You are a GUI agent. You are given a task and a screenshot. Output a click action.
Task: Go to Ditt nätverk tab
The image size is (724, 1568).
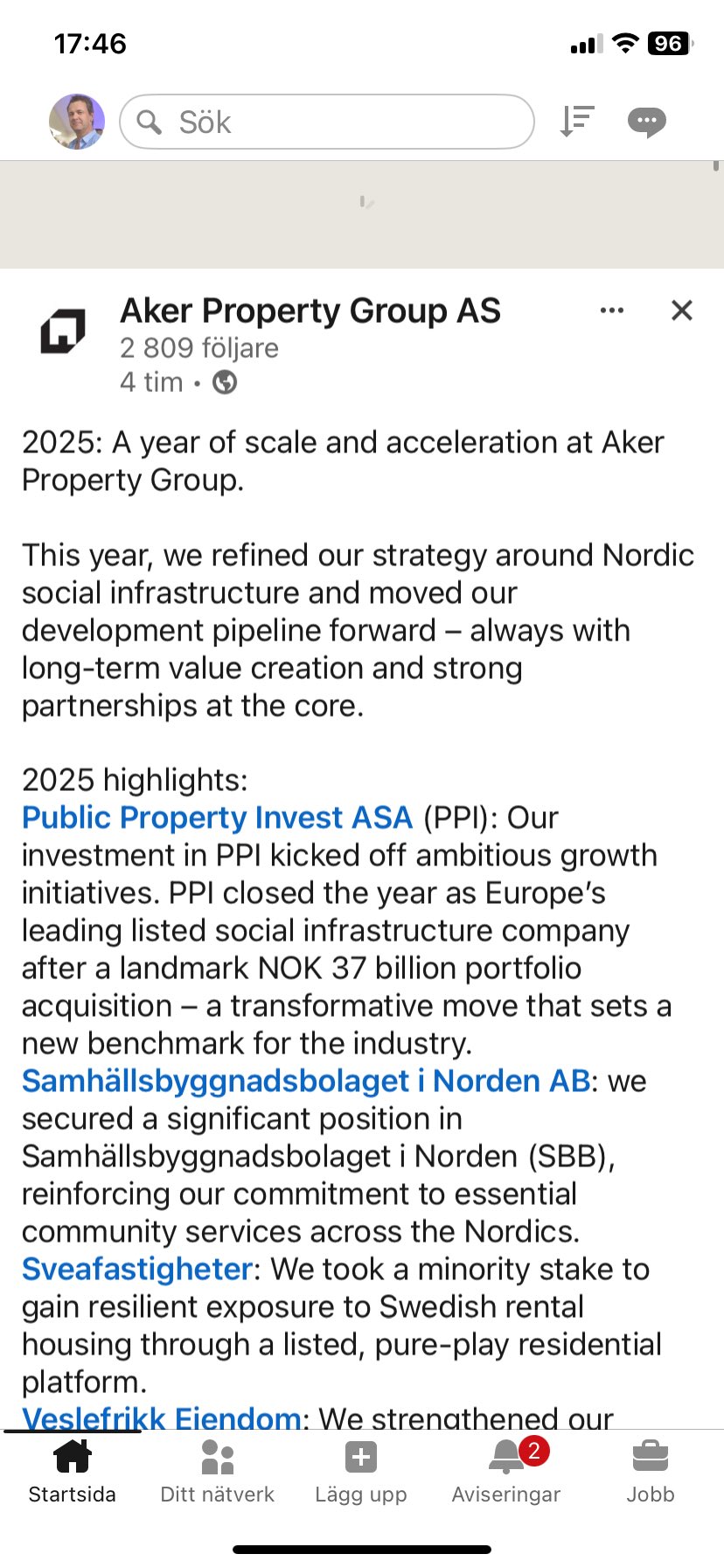click(x=217, y=1471)
